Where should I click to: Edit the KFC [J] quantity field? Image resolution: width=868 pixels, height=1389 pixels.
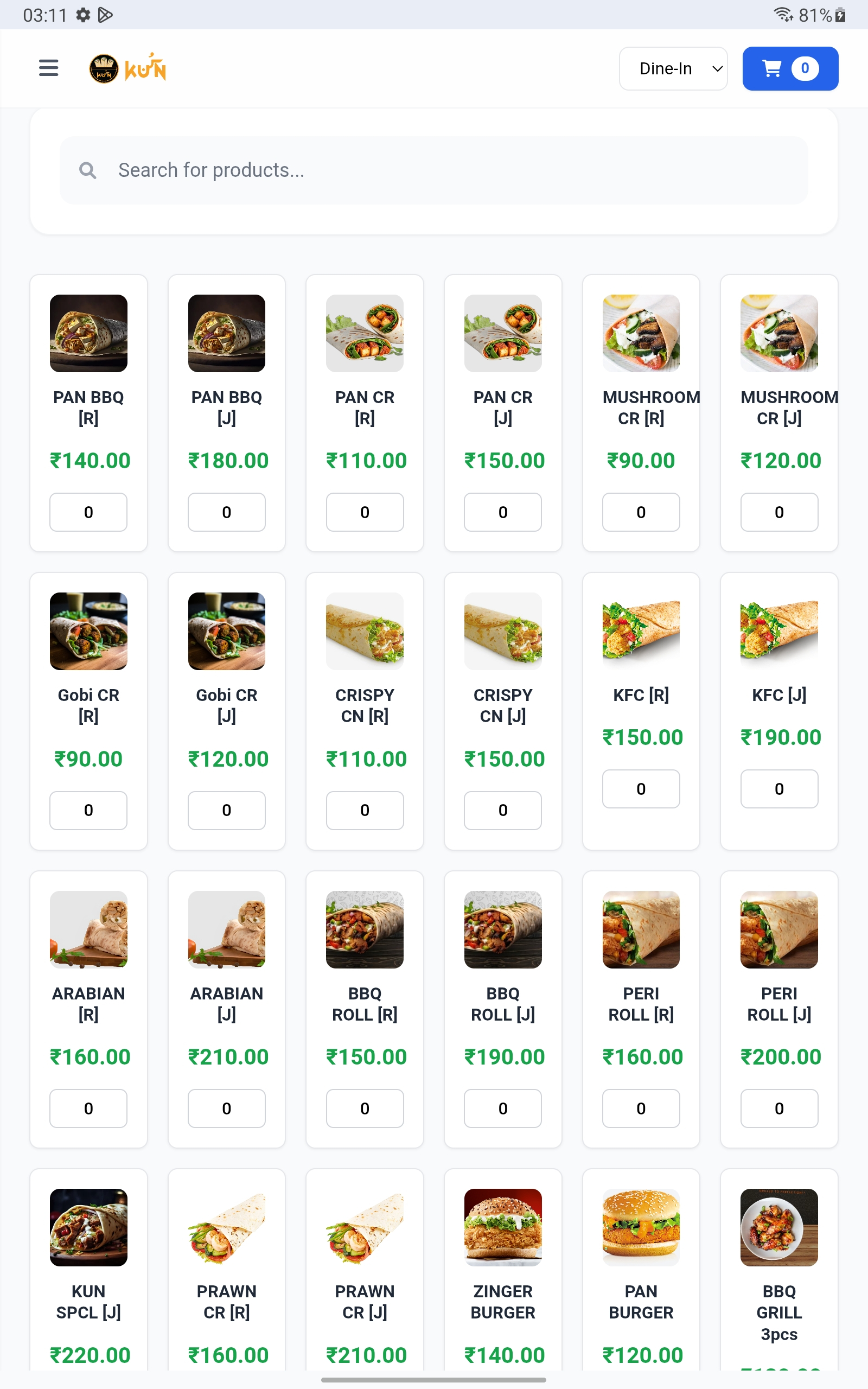click(x=779, y=788)
